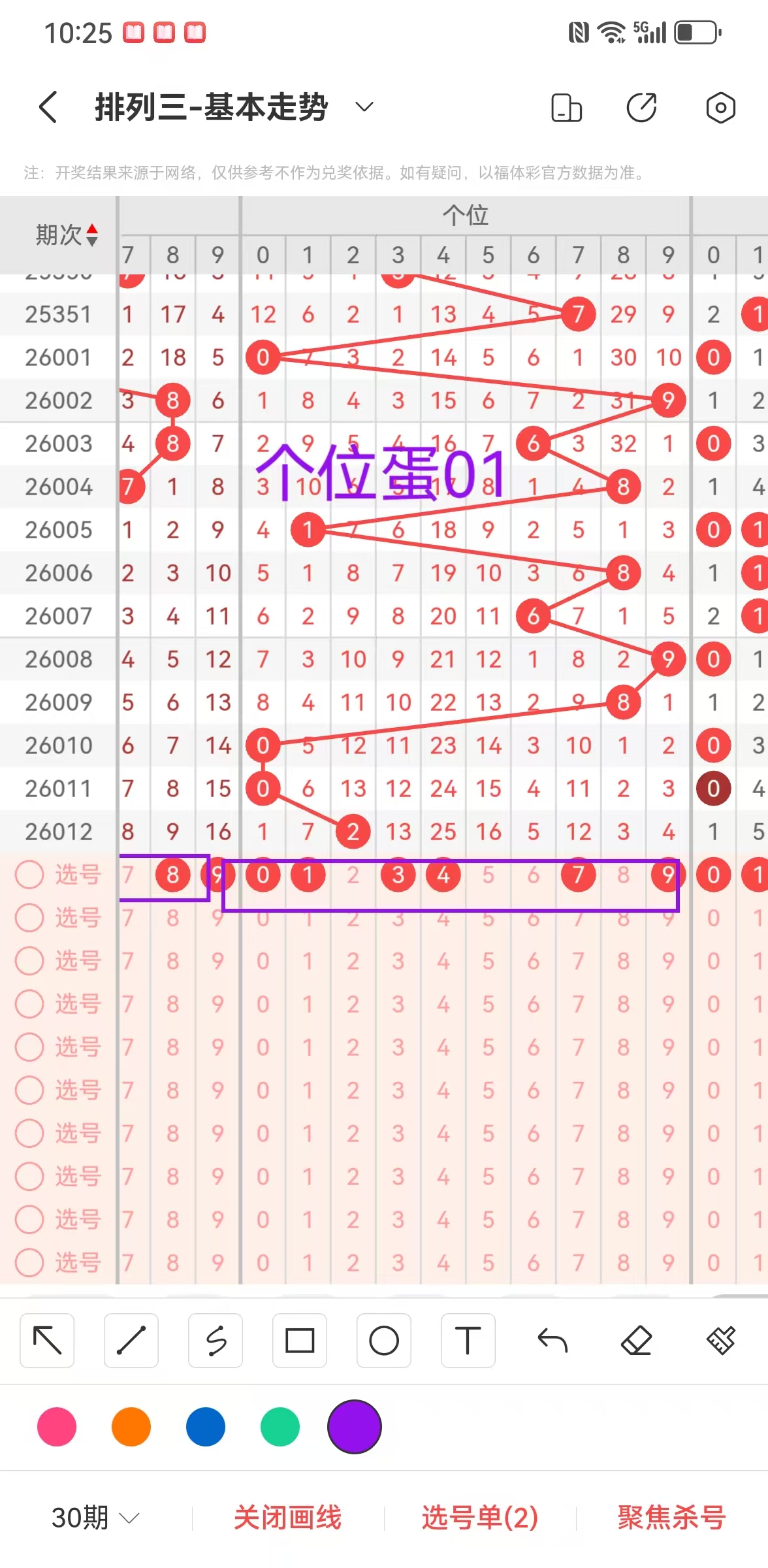
Task: Choose the freehand curve tool
Action: point(216,1341)
